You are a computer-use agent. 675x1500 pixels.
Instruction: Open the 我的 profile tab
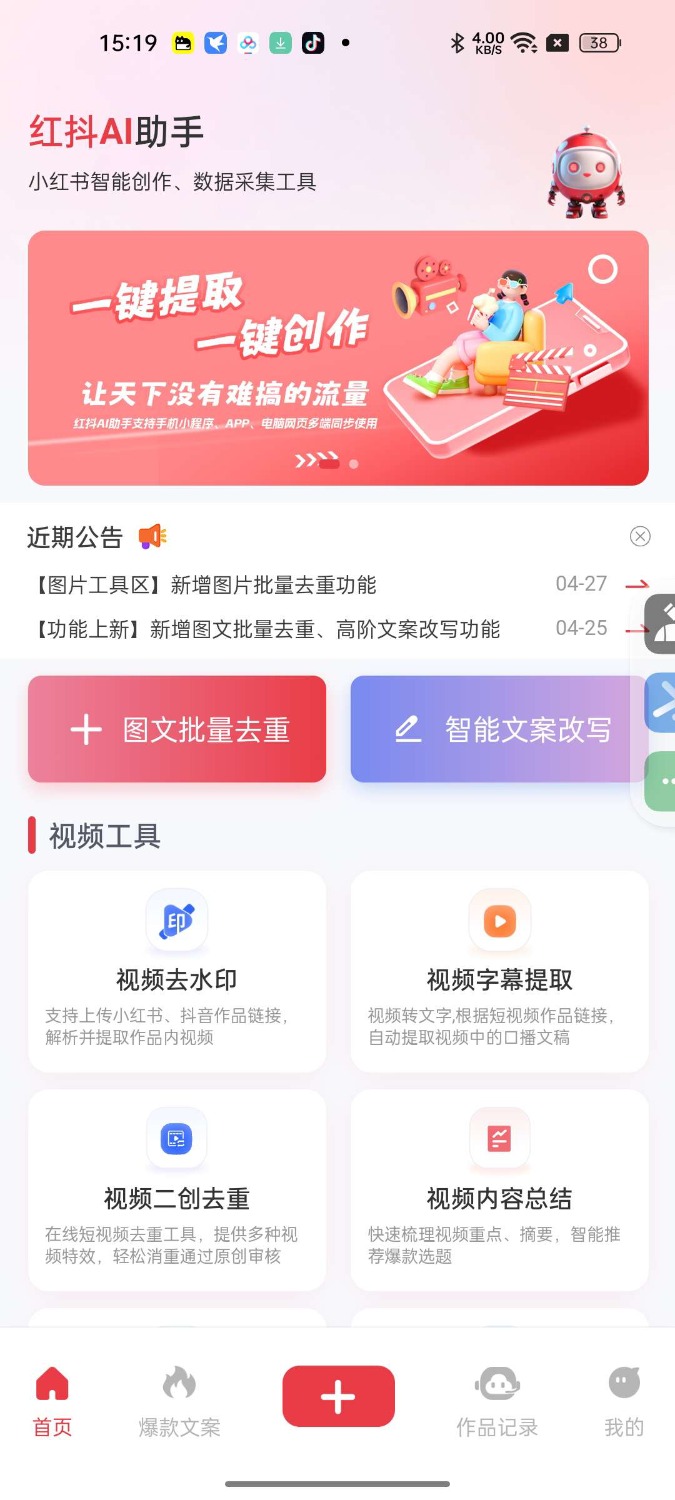[624, 1402]
